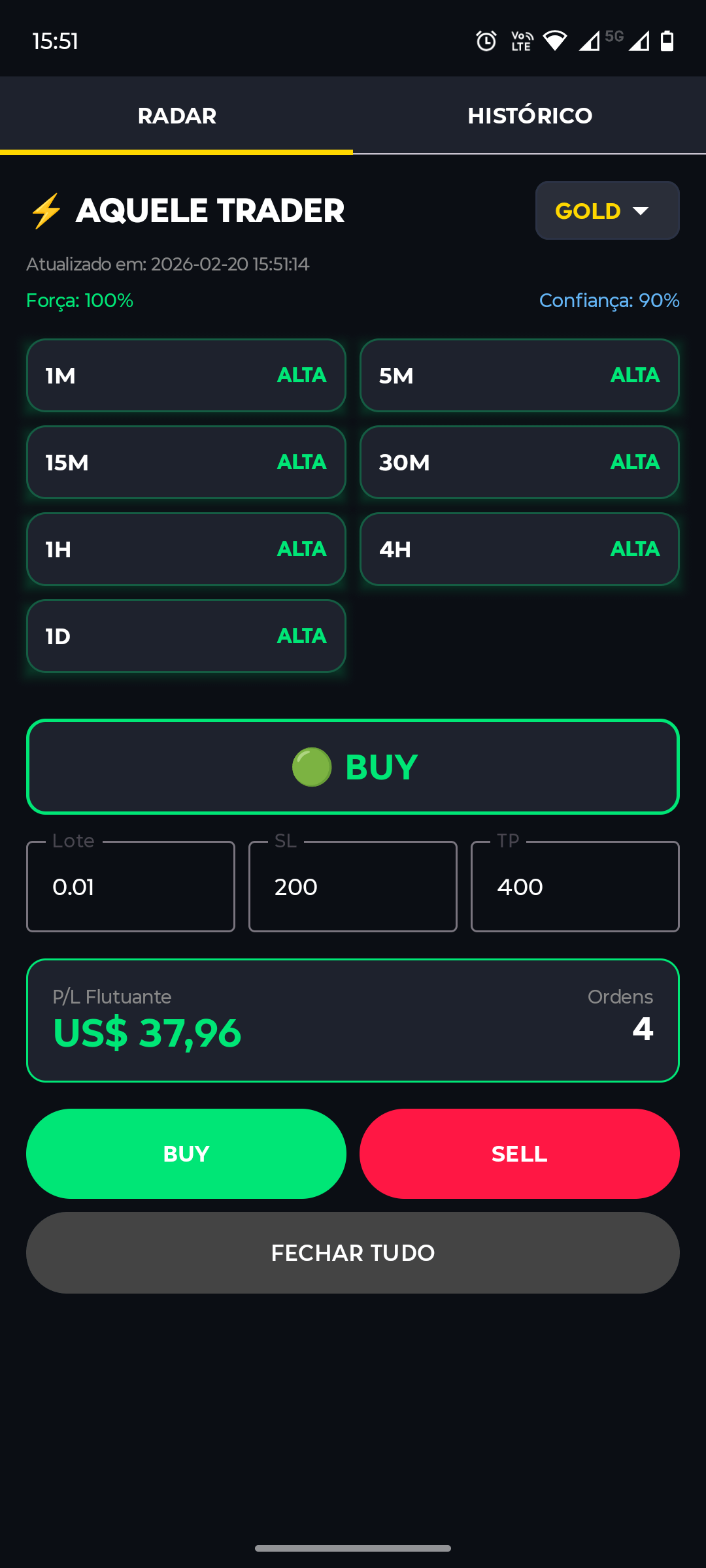This screenshot has width=706, height=1568.
Task: Edit the SL value field
Action: [353, 887]
